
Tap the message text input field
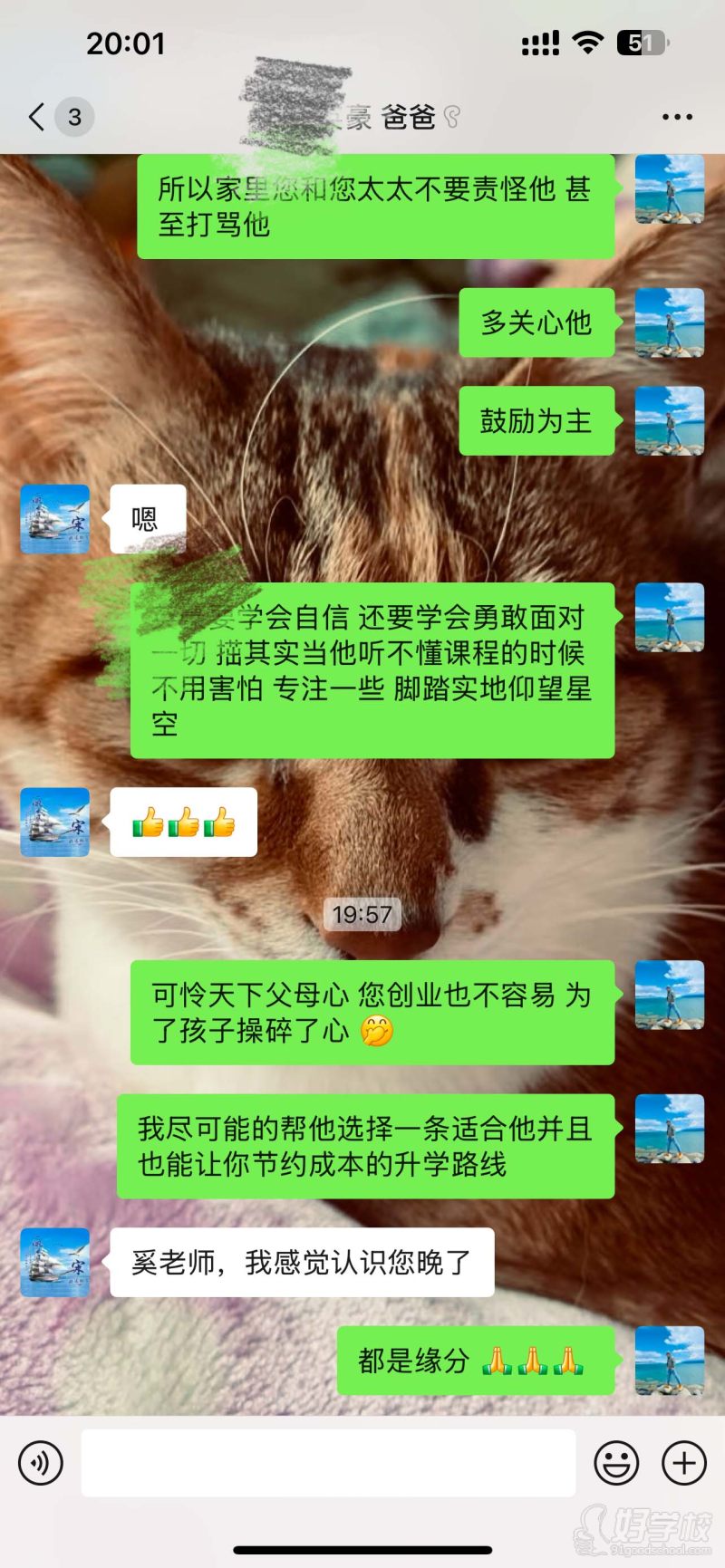coord(329,1462)
